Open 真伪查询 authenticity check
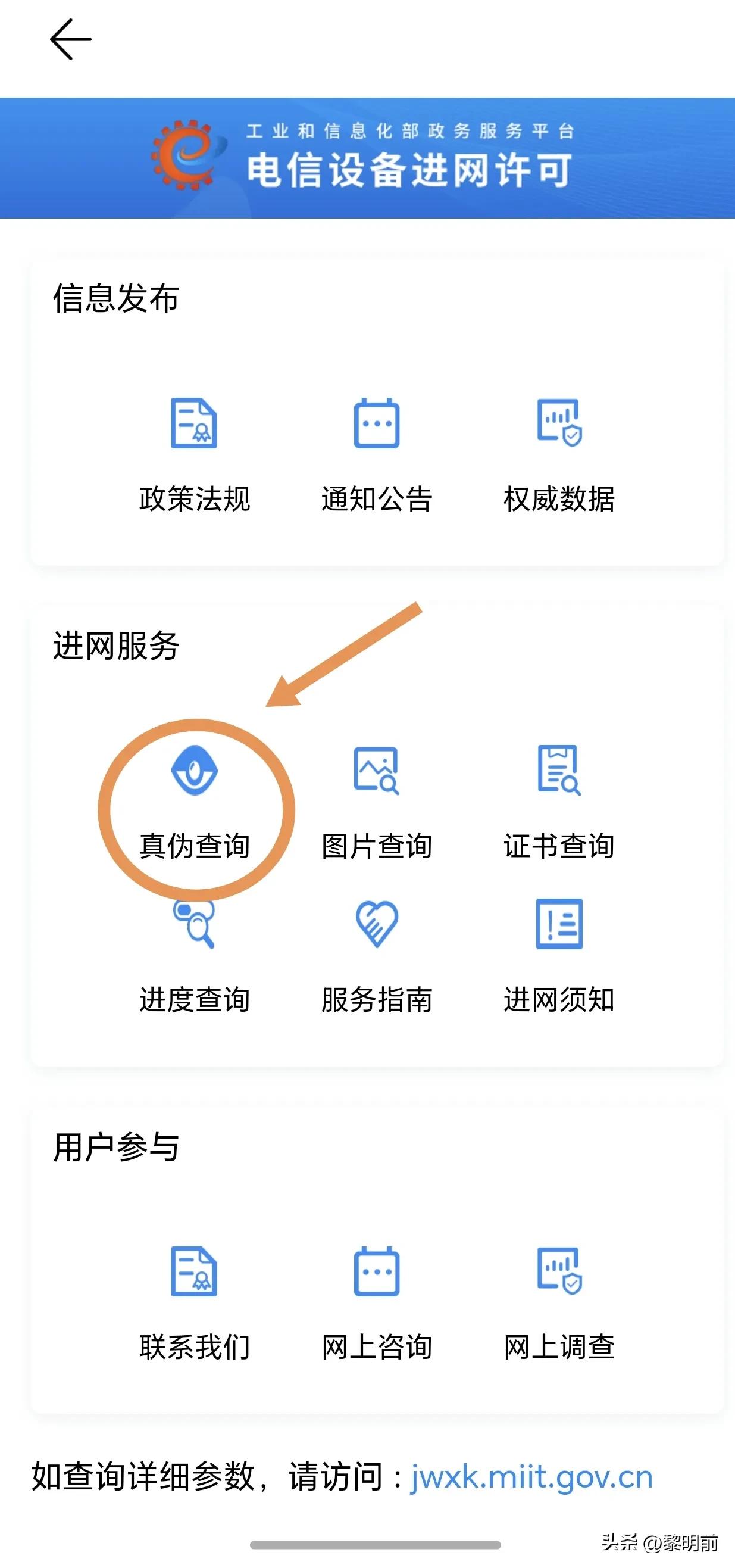735x1568 pixels. pos(194,802)
